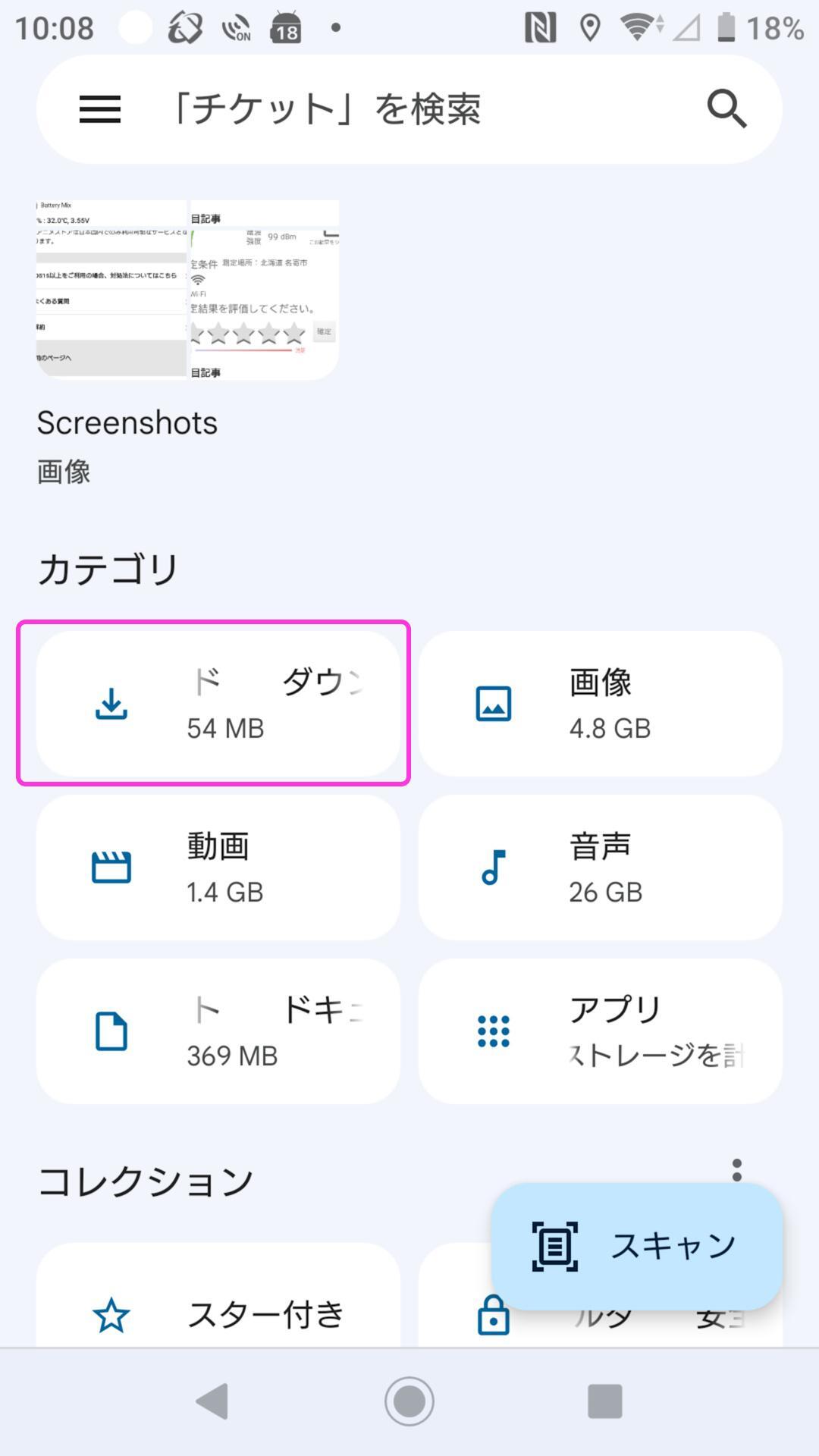This screenshot has width=819, height=1456.
Task: Tap the system home button
Action: [x=409, y=1401]
